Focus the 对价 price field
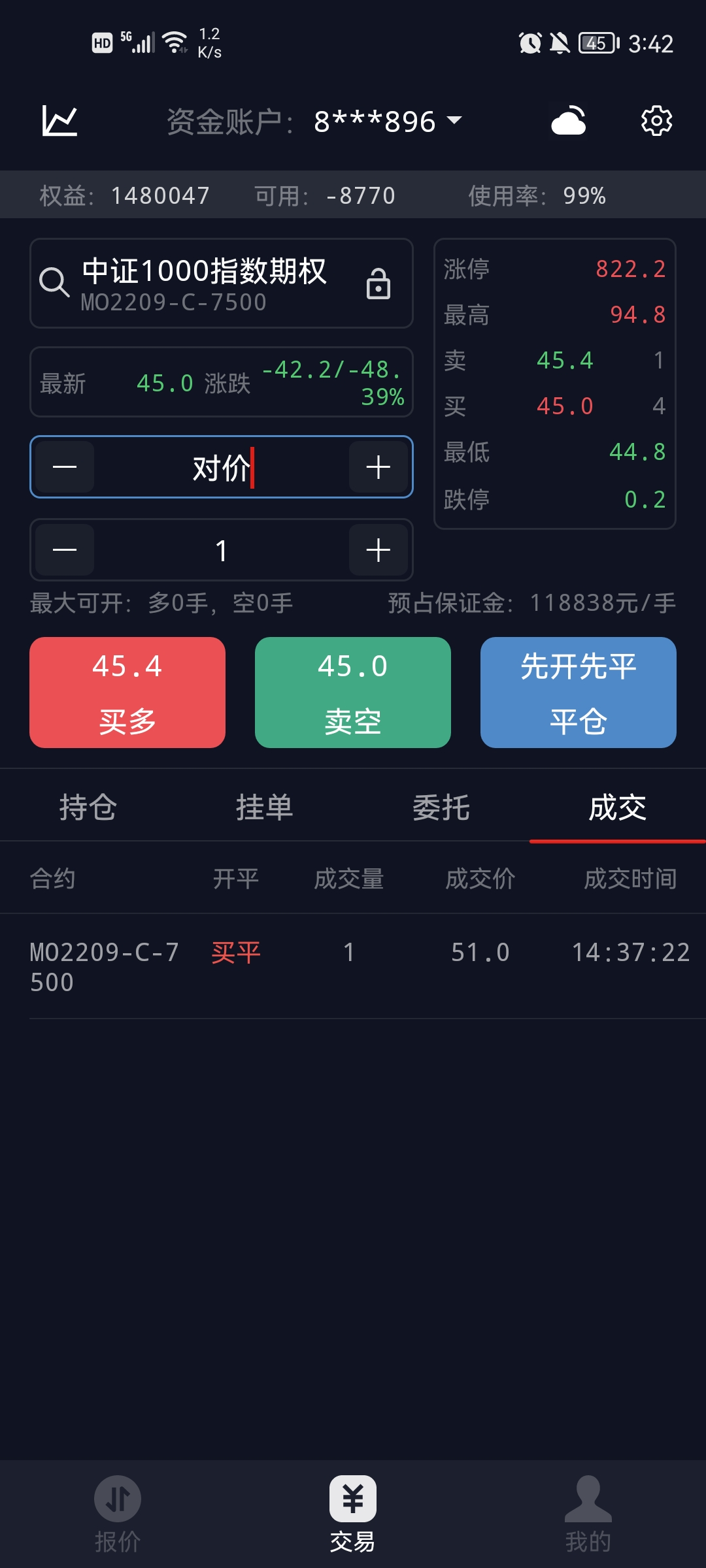This screenshot has height=1568, width=706. click(222, 467)
